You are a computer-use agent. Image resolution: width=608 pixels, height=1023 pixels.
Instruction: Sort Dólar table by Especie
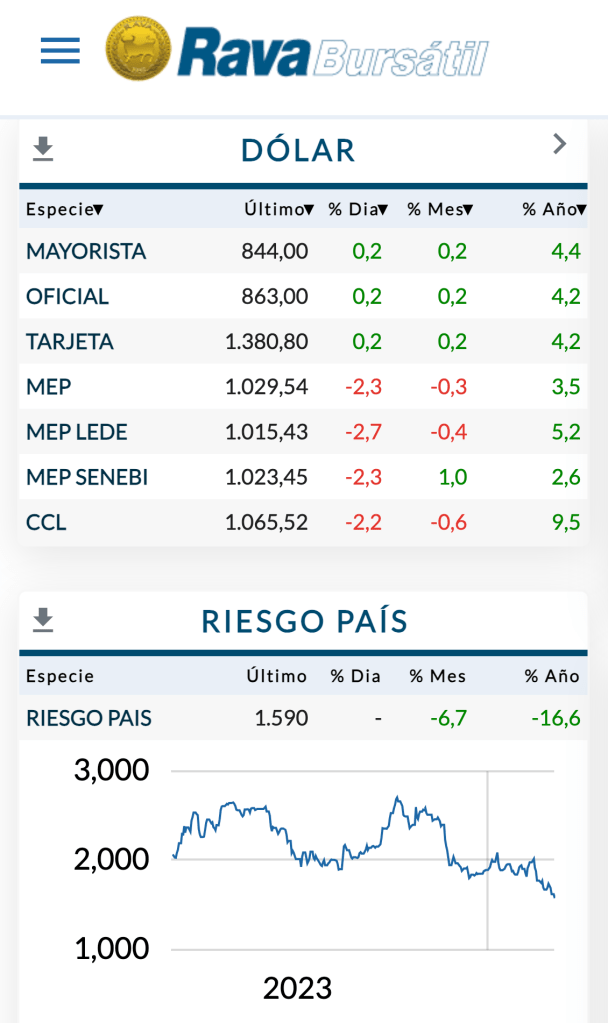coord(65,209)
